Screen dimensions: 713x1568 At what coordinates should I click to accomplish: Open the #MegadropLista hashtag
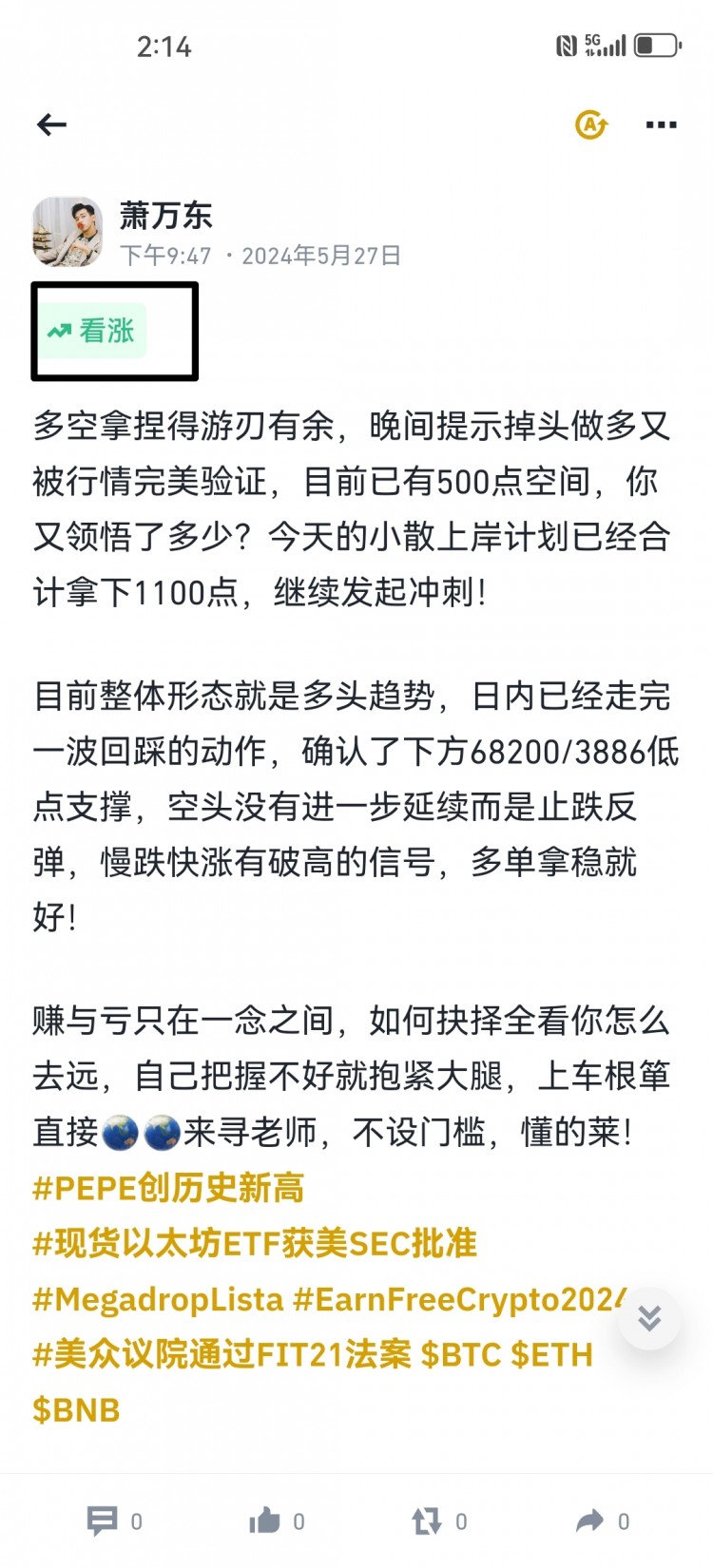coord(158,1299)
